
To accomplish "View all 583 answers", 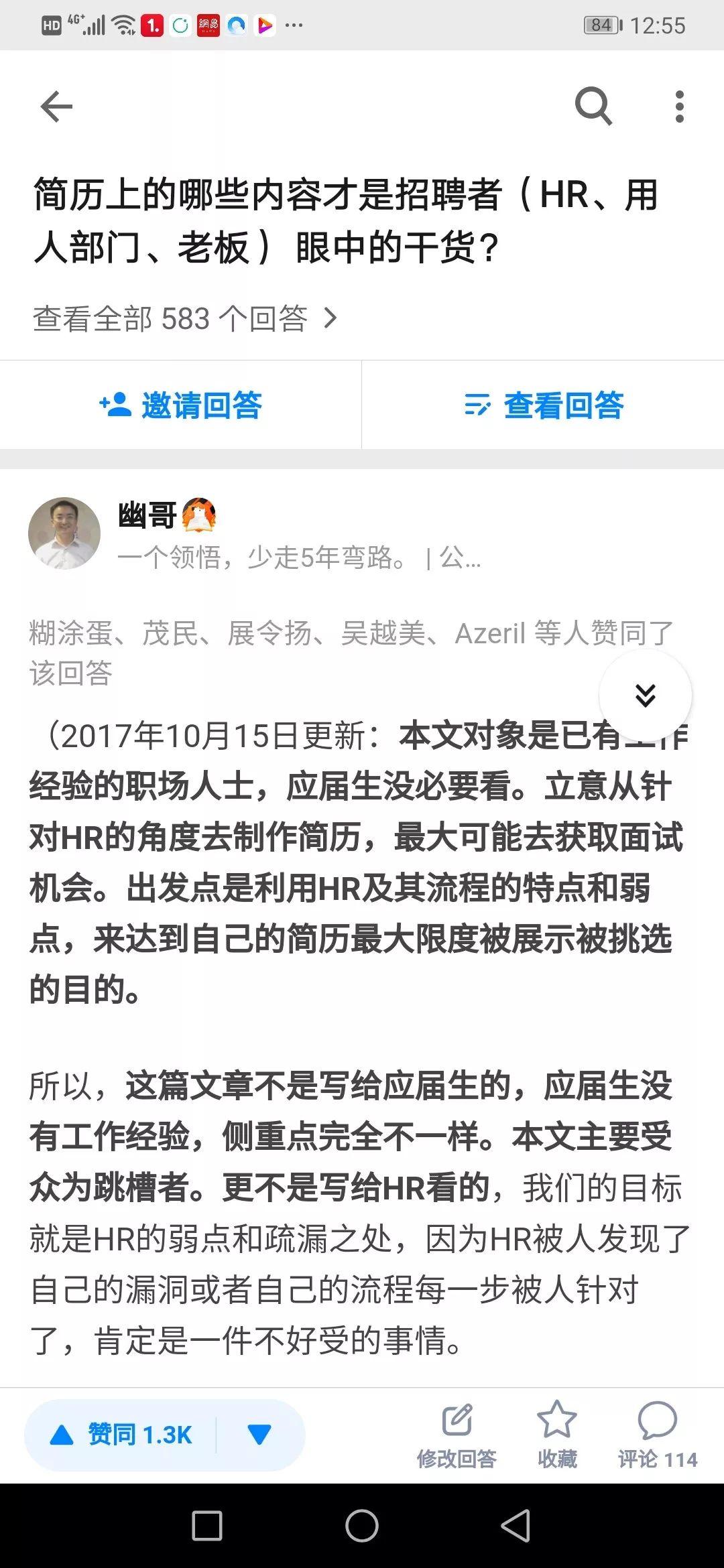I will [x=185, y=318].
